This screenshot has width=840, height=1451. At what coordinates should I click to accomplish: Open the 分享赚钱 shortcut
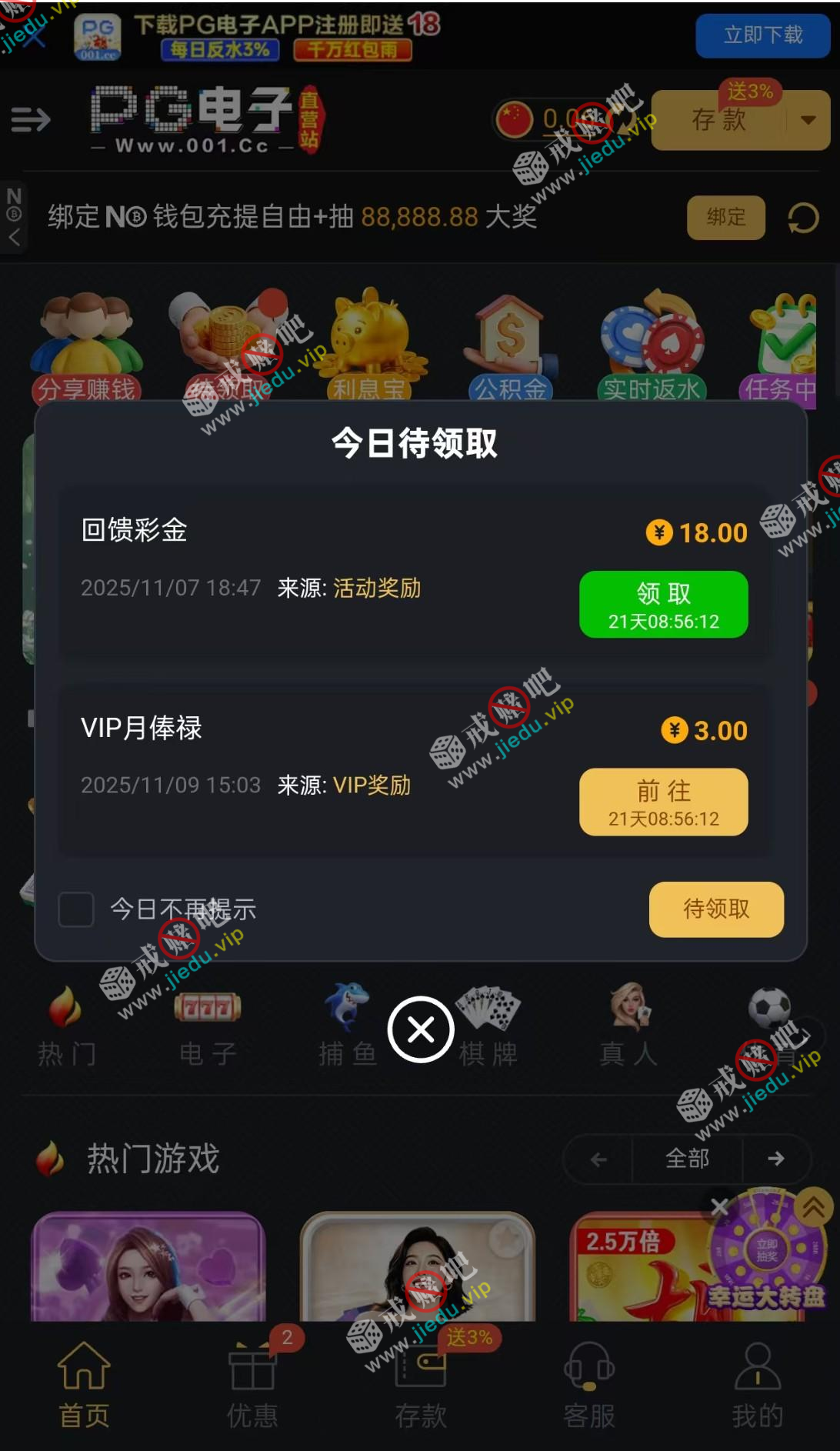(86, 348)
